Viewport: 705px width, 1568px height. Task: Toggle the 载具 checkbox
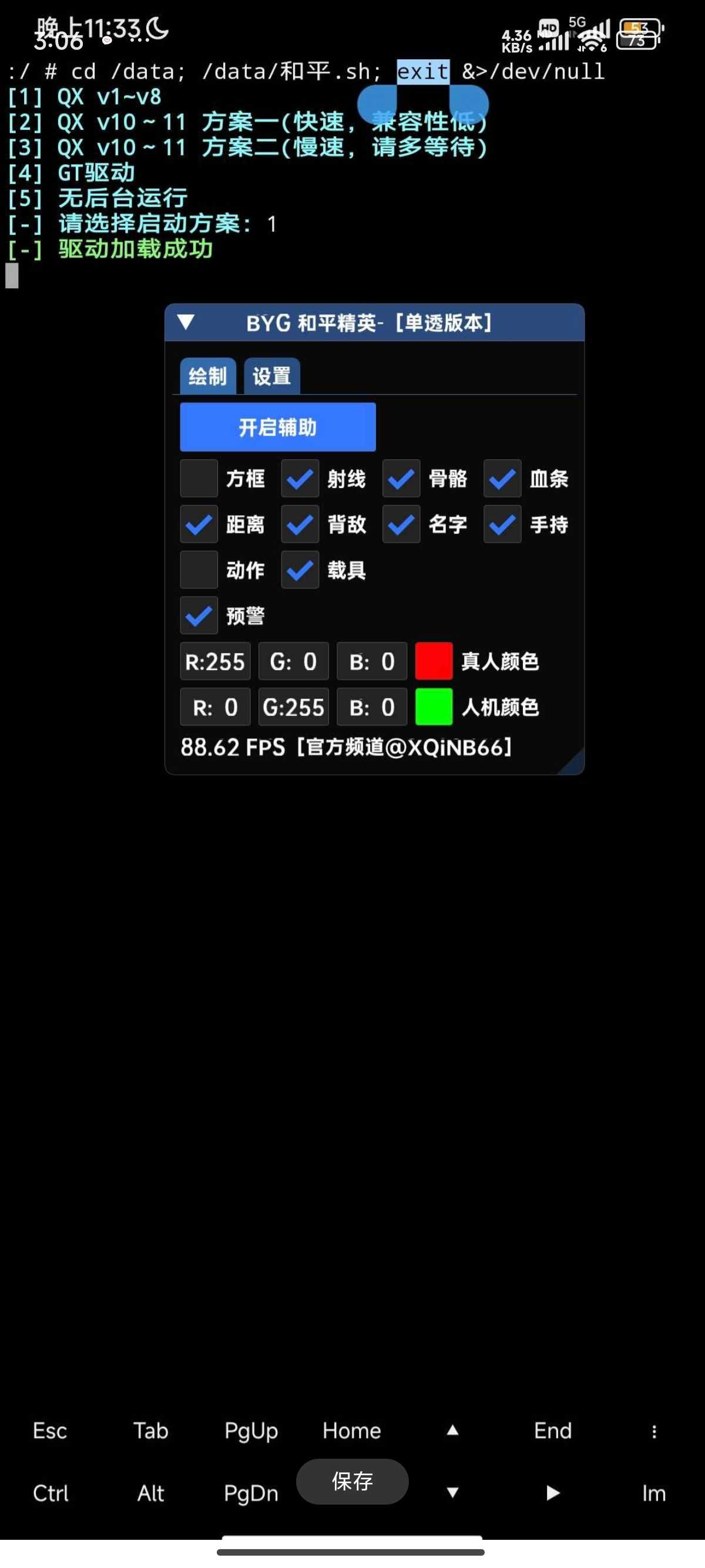point(300,570)
